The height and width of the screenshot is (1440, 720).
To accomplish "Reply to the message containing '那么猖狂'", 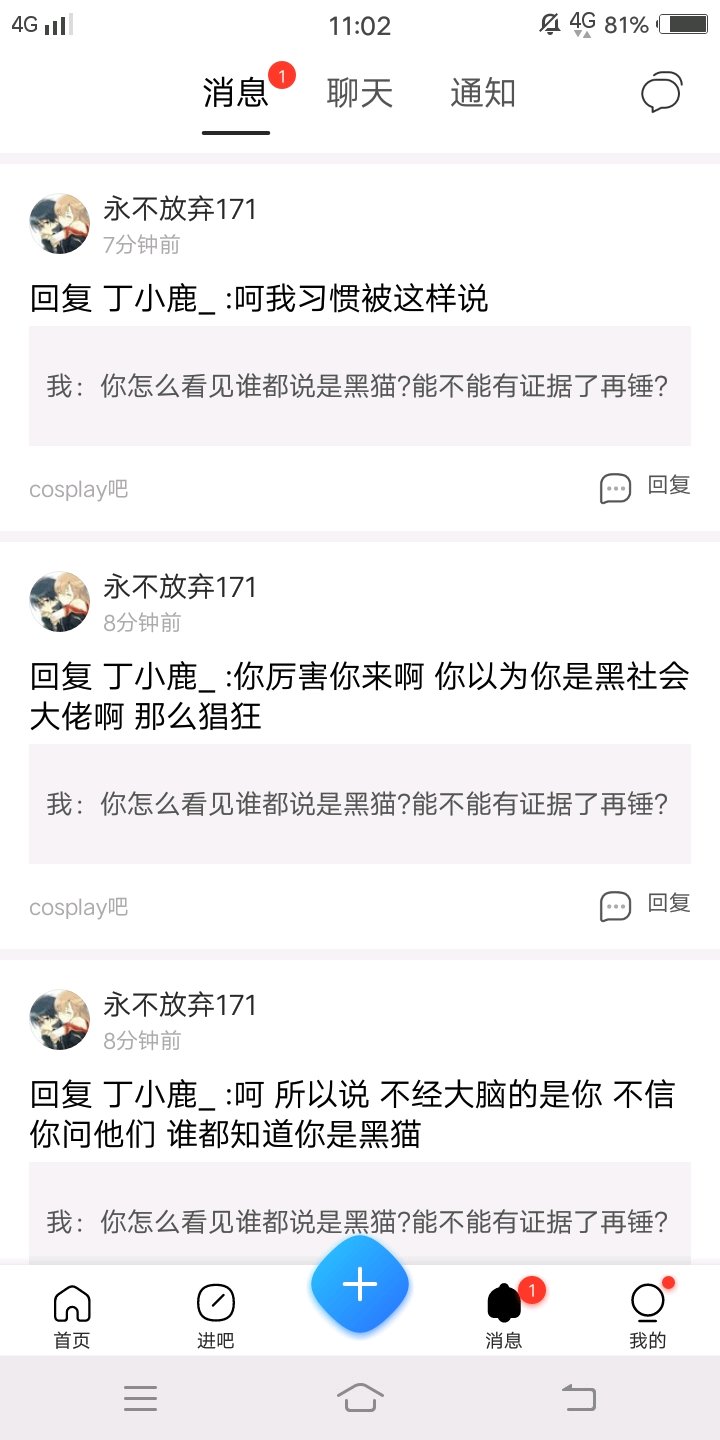I will click(x=645, y=905).
